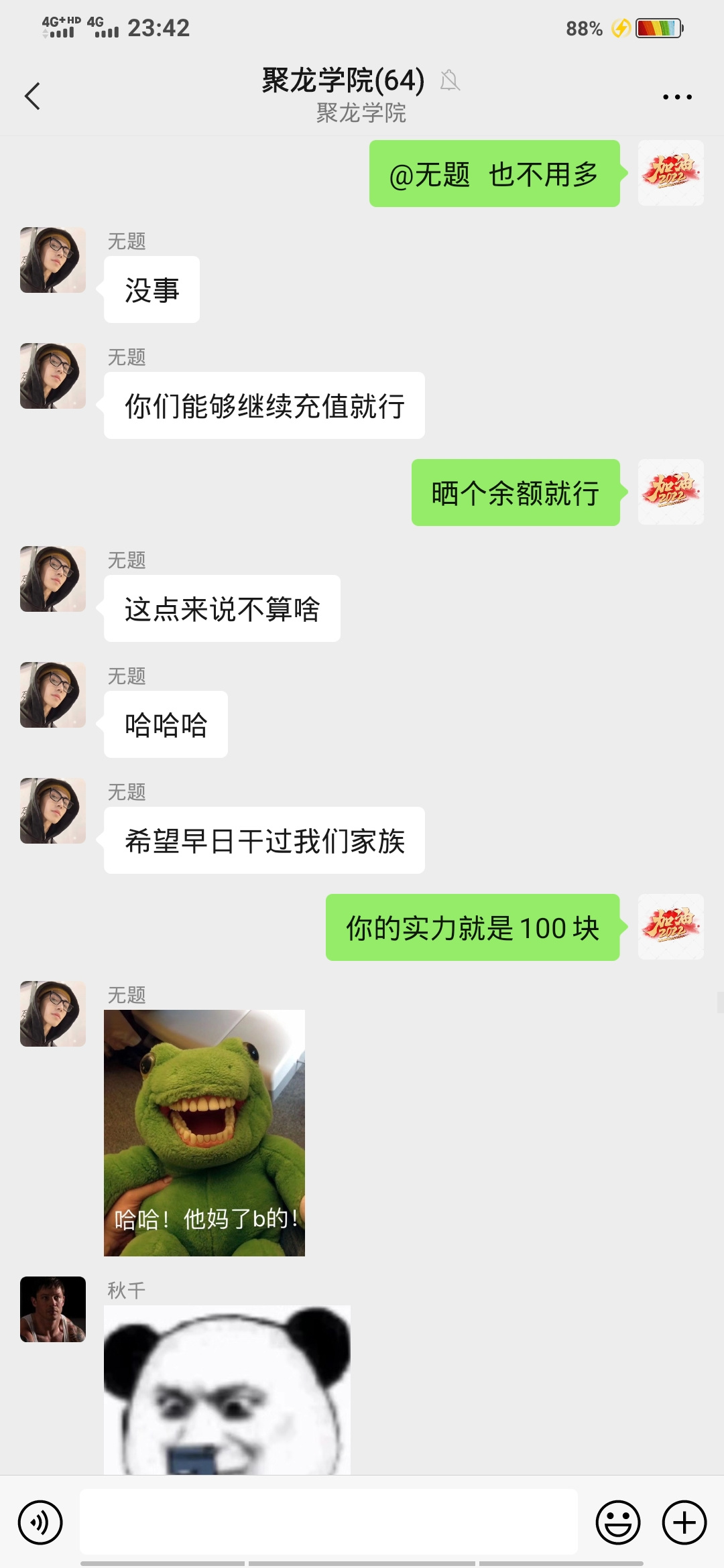Switch to voice input mode icon
The height and width of the screenshot is (1568, 724).
[x=40, y=1522]
